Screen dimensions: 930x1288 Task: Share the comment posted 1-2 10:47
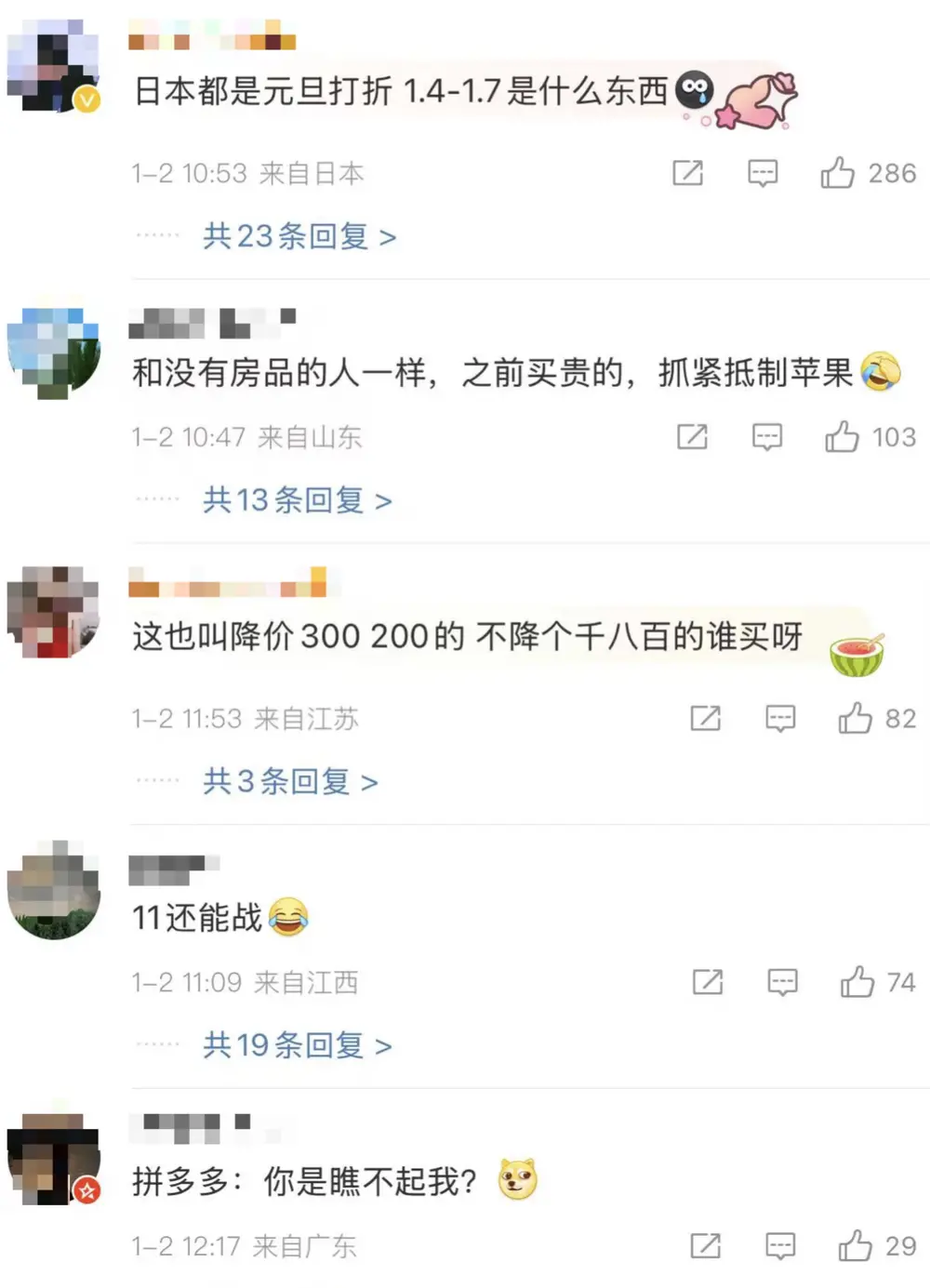click(693, 437)
